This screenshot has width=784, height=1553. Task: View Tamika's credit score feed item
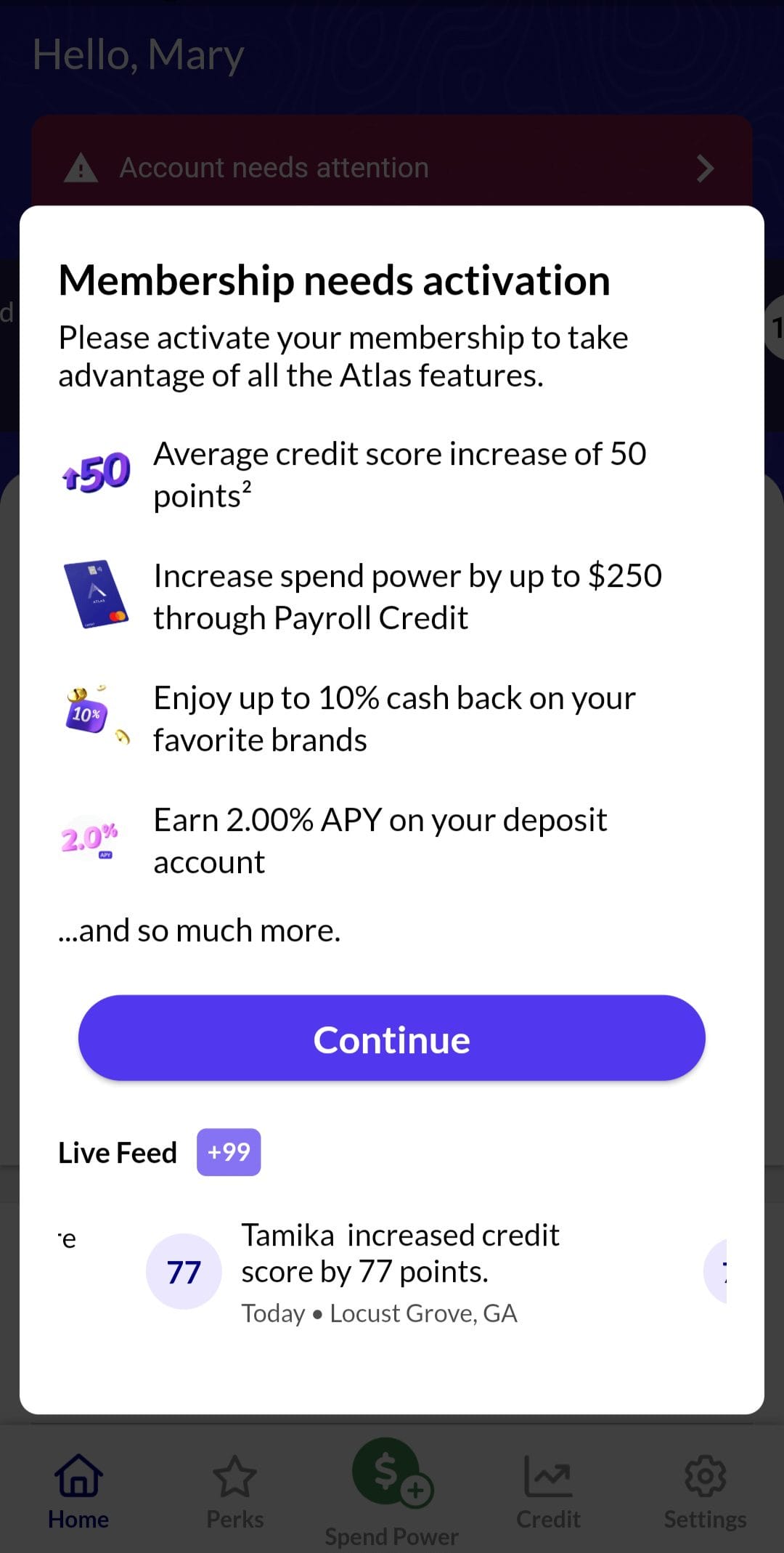399,1271
